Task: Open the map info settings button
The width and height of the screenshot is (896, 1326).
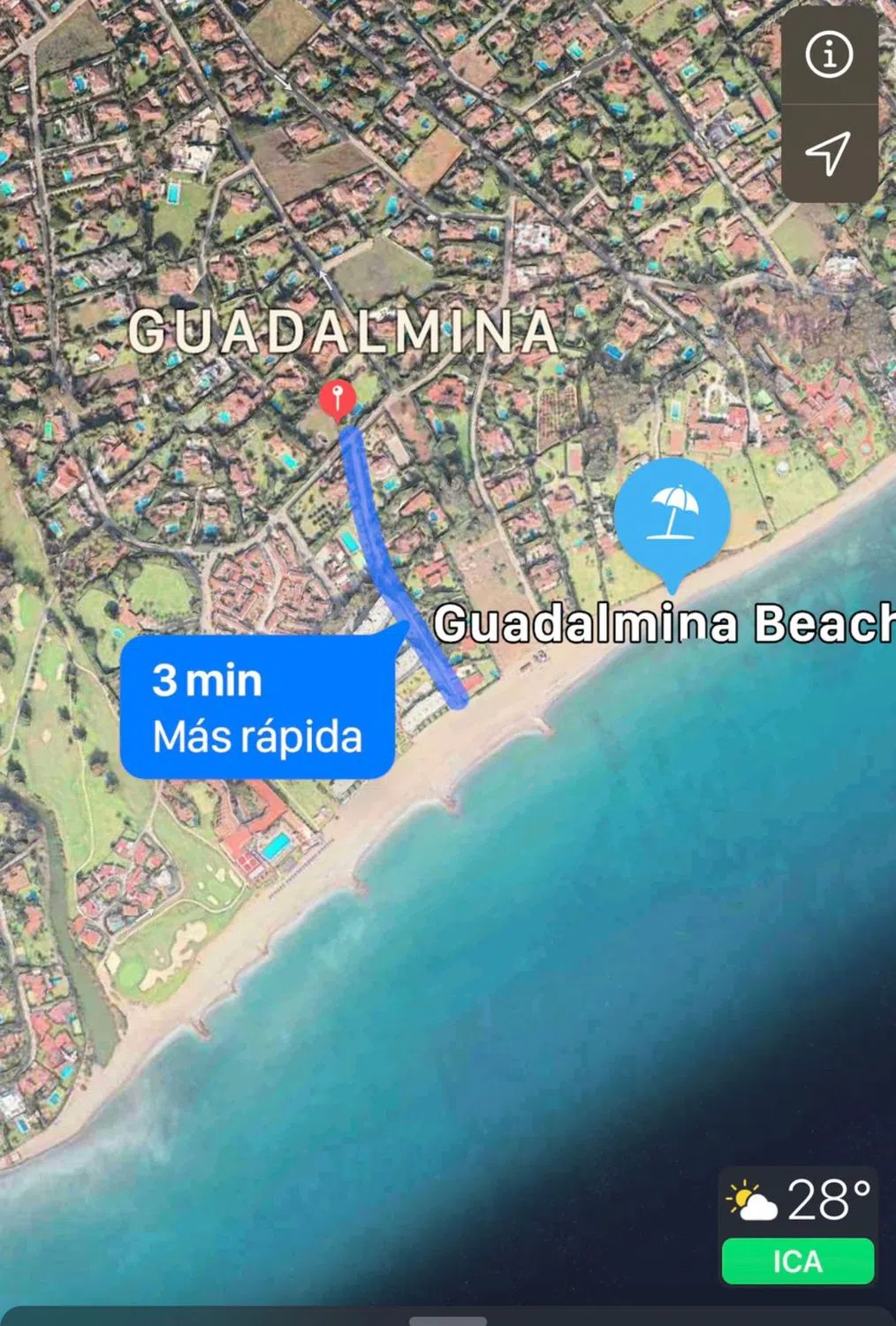Action: click(x=829, y=56)
